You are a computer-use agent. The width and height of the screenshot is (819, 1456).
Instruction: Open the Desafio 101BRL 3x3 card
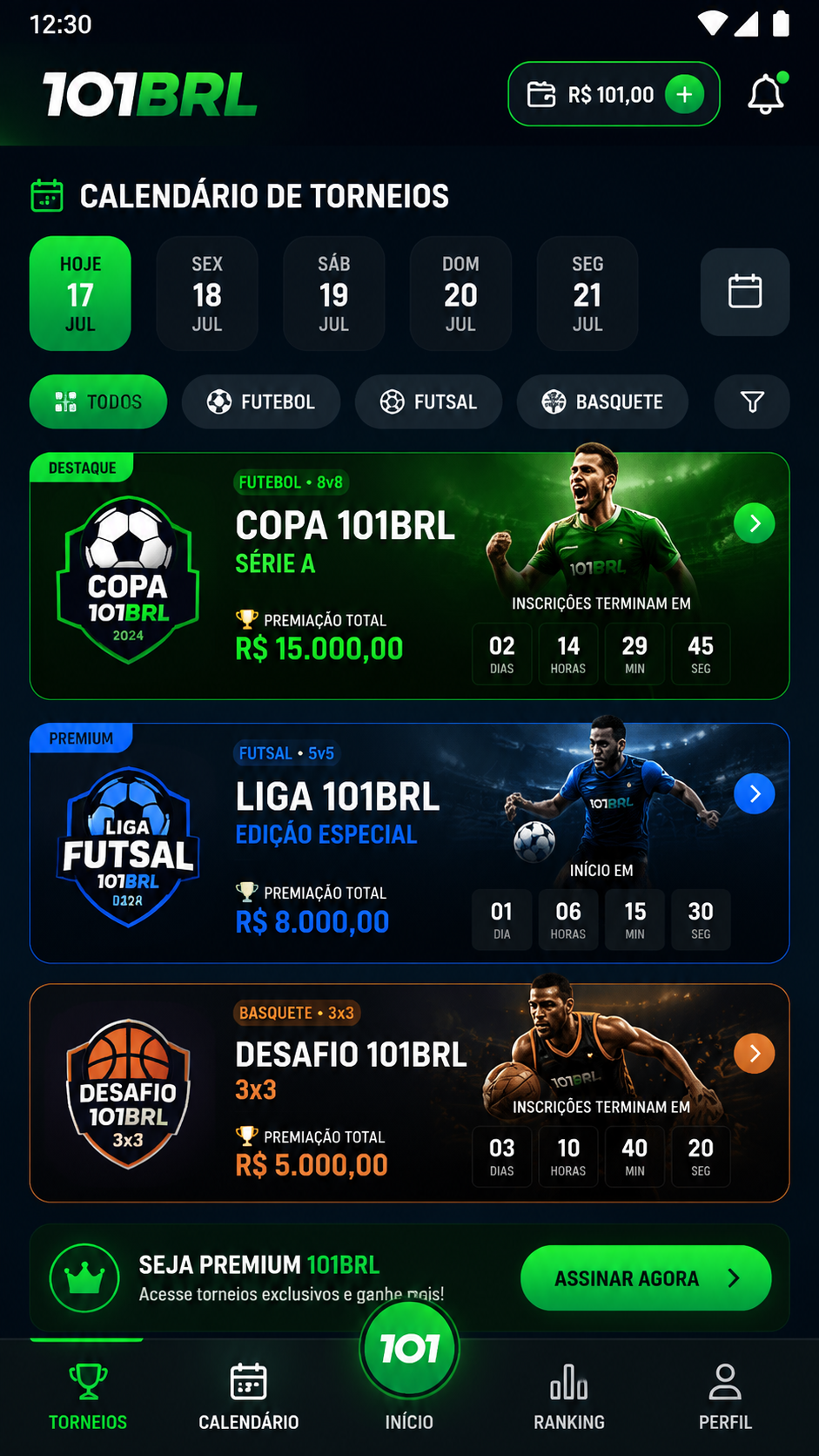tap(409, 1093)
